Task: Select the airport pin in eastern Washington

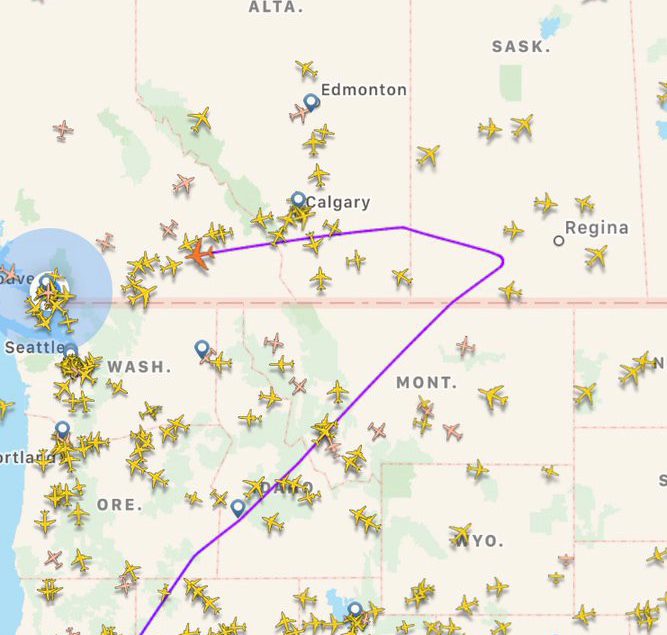Action: pos(202,348)
